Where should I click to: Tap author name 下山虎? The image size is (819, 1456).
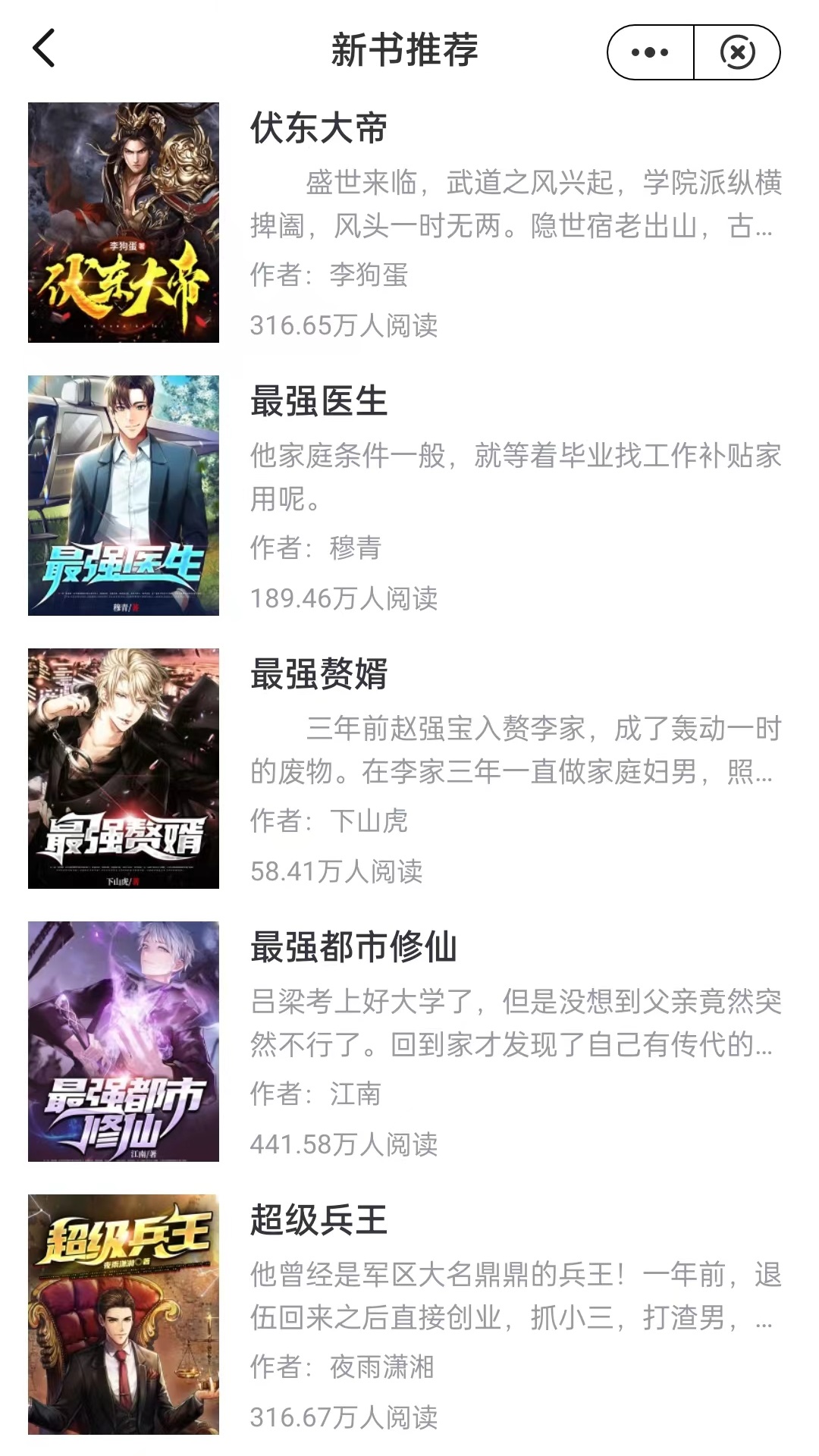tap(326, 823)
